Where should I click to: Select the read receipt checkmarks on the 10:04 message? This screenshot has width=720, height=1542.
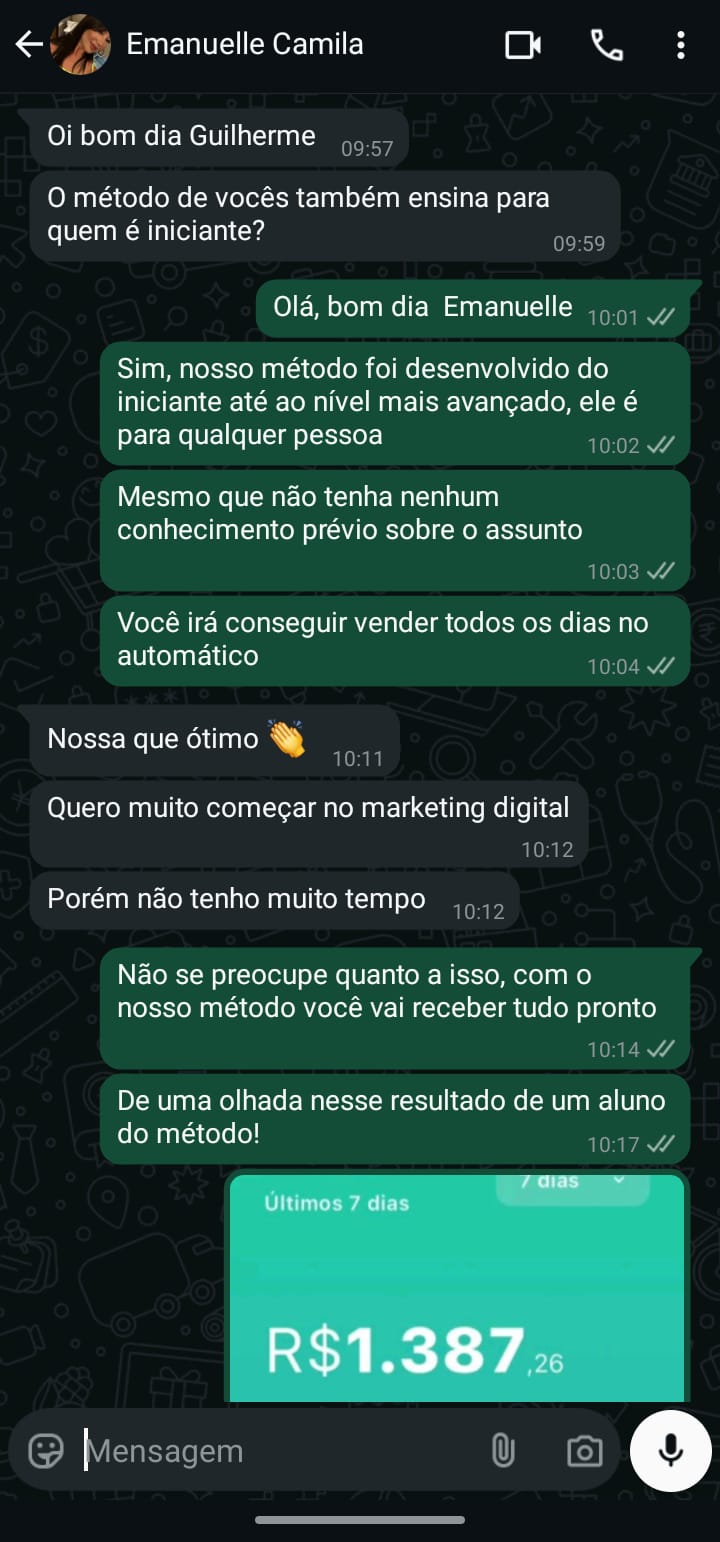[x=660, y=666]
